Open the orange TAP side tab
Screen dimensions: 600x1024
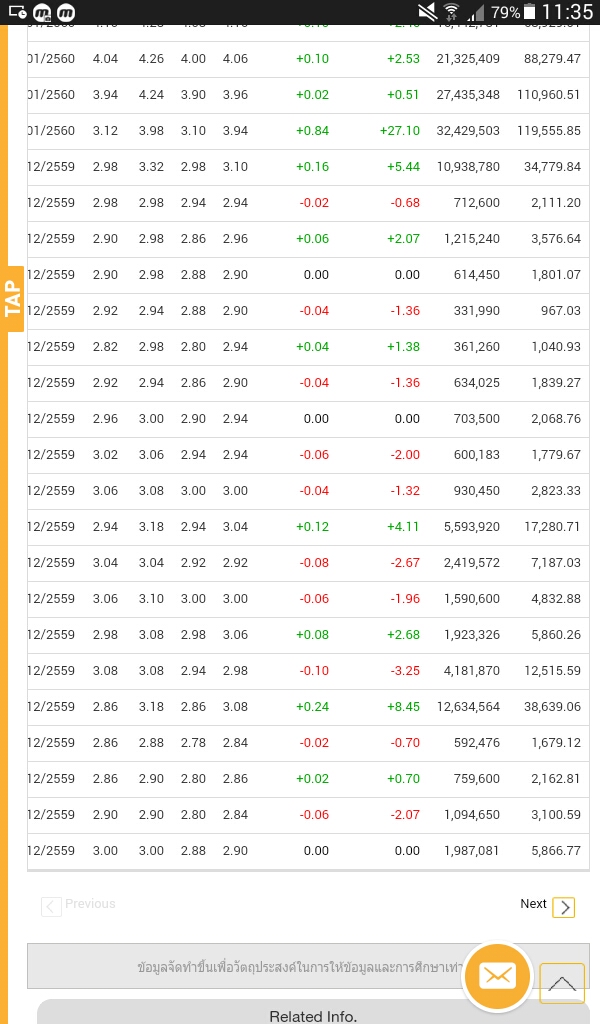[12, 298]
